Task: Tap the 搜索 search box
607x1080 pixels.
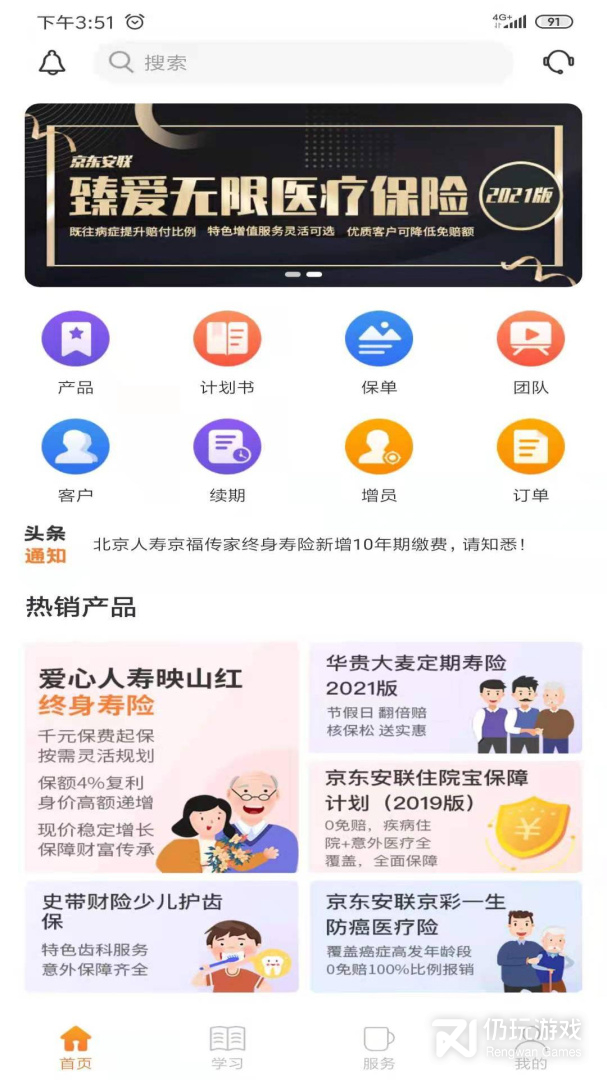Action: [x=303, y=62]
